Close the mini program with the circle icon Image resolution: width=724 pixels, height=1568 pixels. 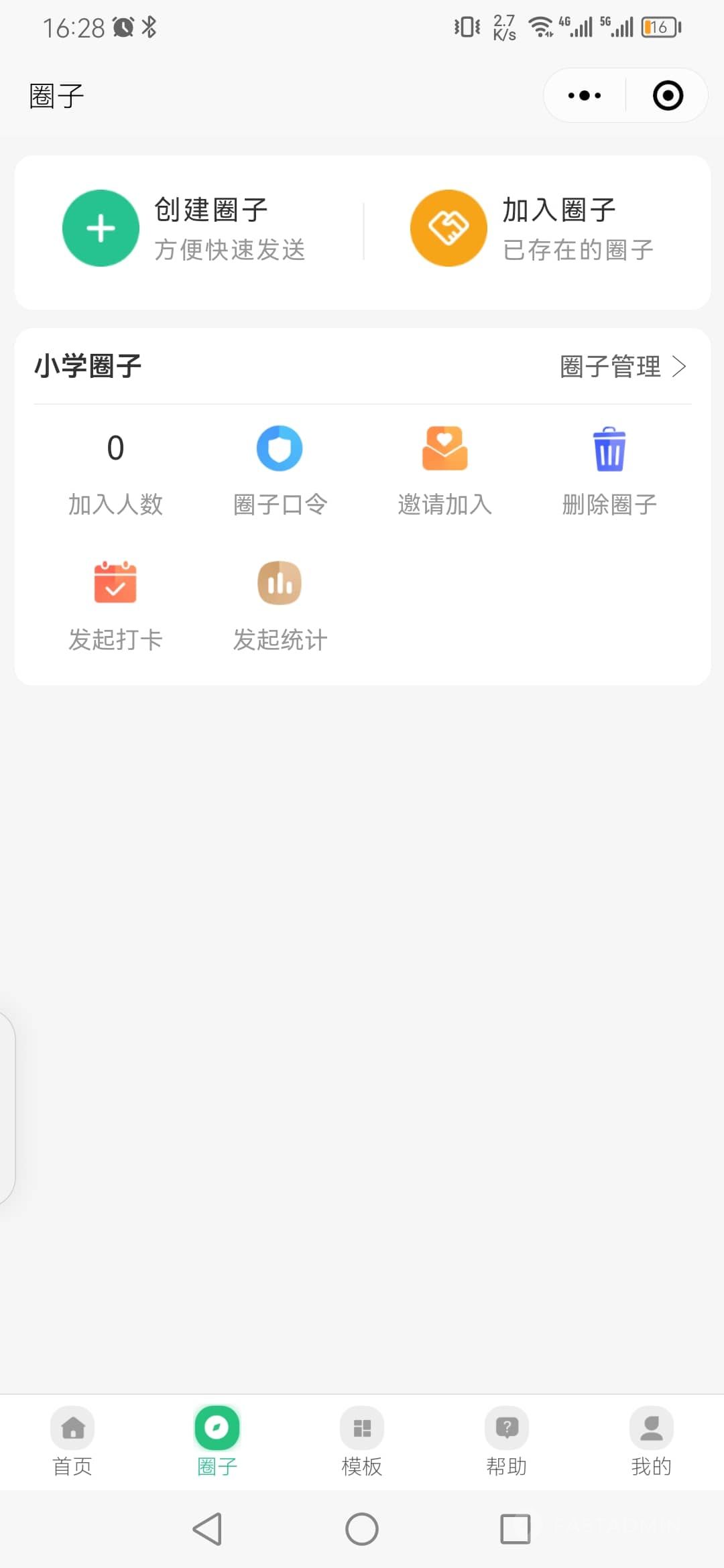click(x=668, y=96)
